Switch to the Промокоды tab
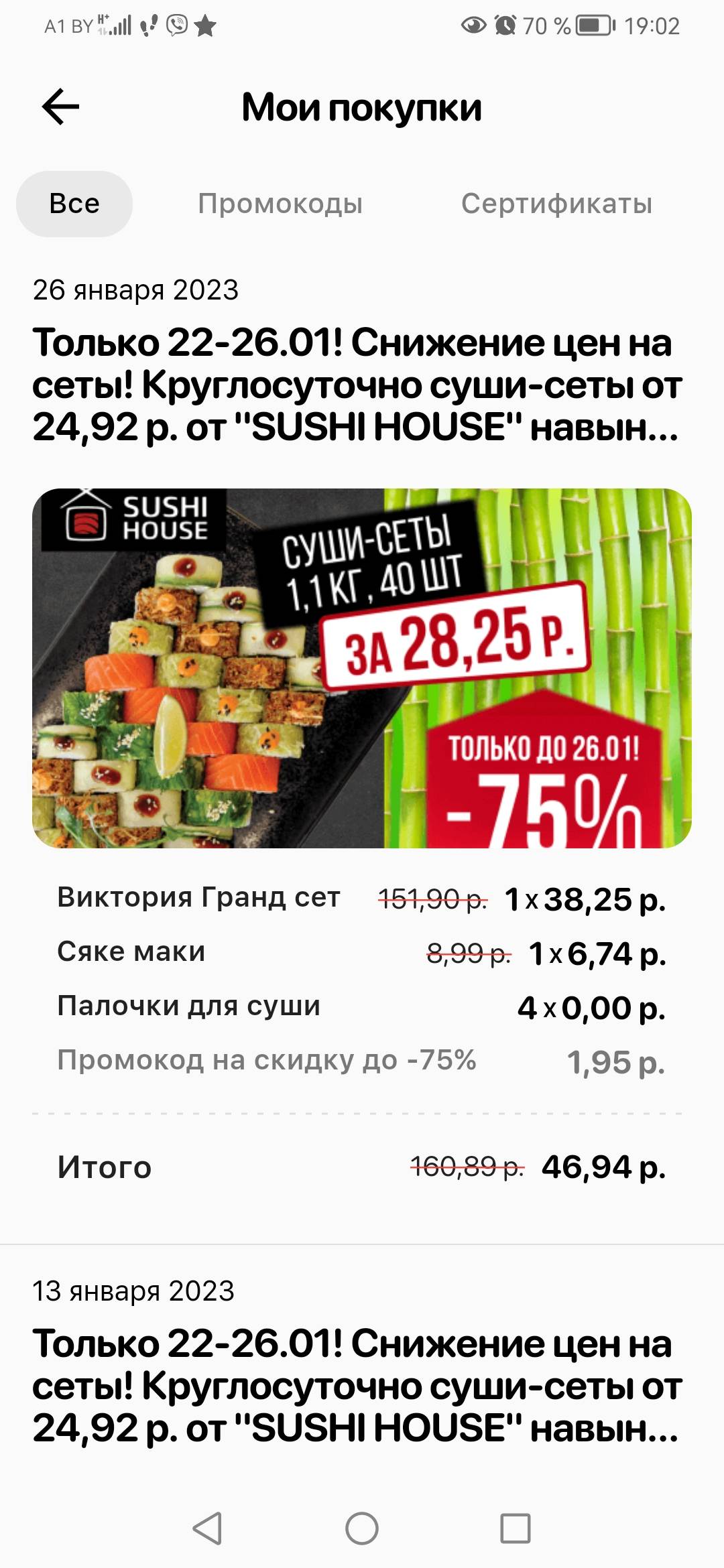724x1568 pixels. [x=280, y=204]
